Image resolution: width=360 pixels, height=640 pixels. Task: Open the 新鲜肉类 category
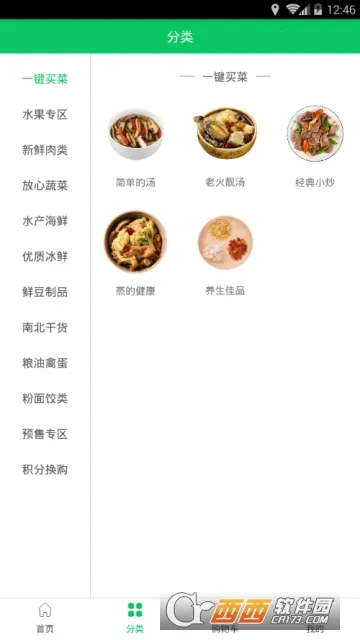click(45, 150)
